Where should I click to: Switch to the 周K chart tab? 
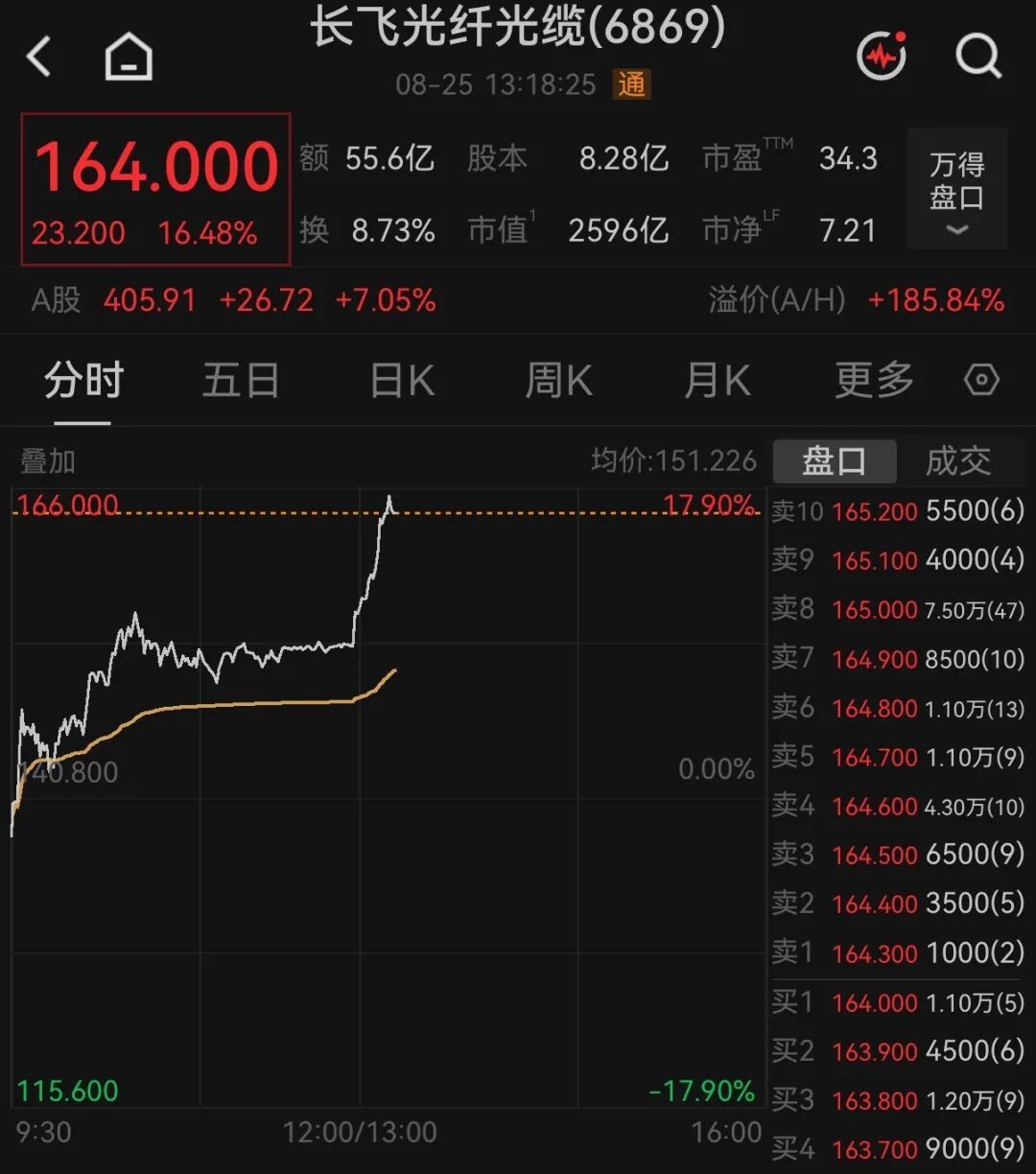click(559, 381)
